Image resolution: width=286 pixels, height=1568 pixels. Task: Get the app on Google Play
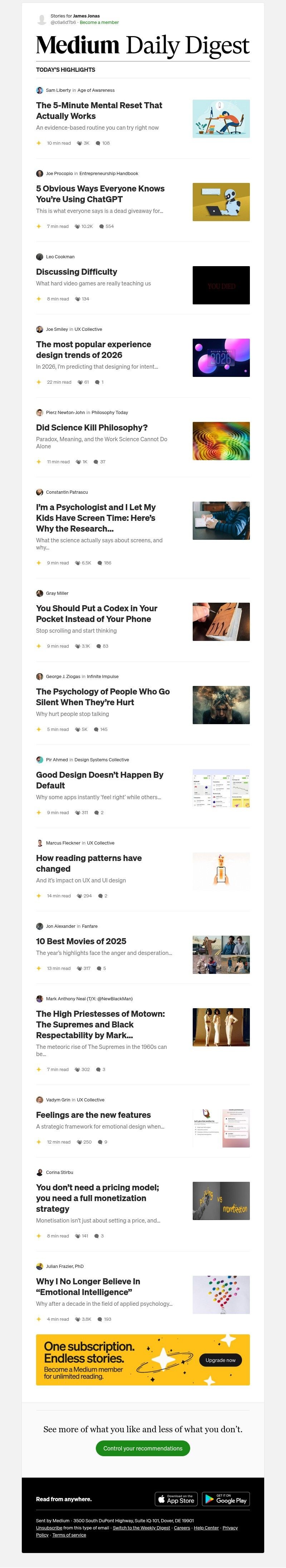(x=226, y=1499)
